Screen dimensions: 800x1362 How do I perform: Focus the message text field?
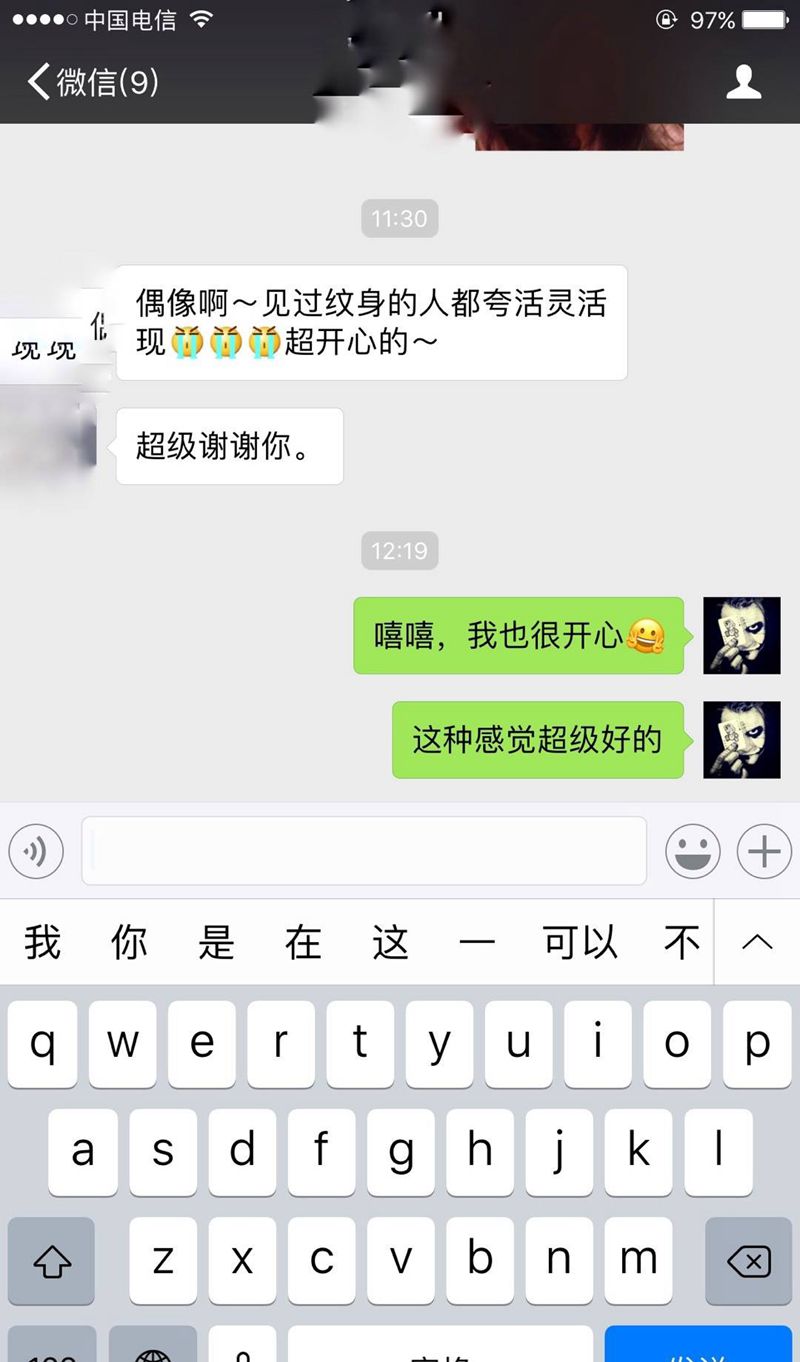tap(364, 851)
